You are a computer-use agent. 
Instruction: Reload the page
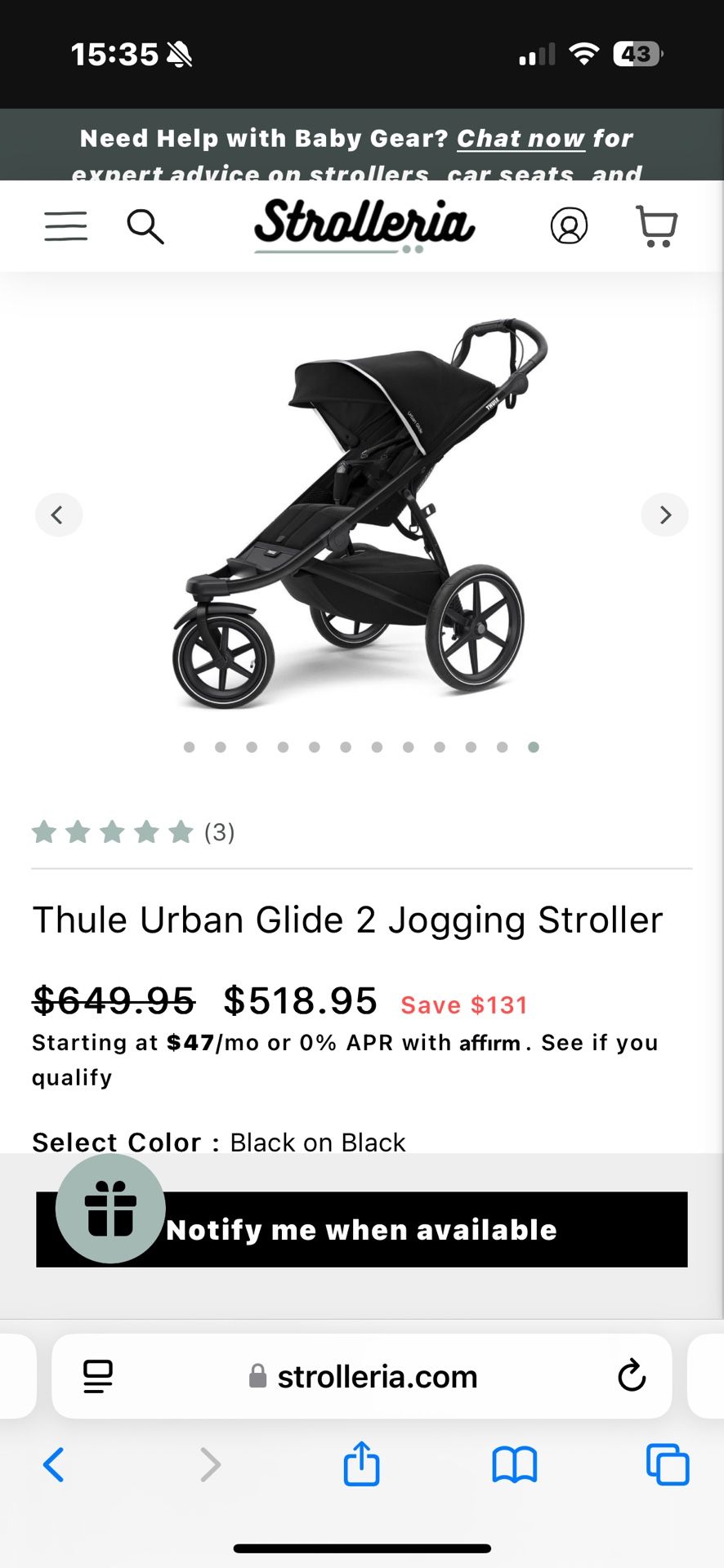[x=631, y=1376]
